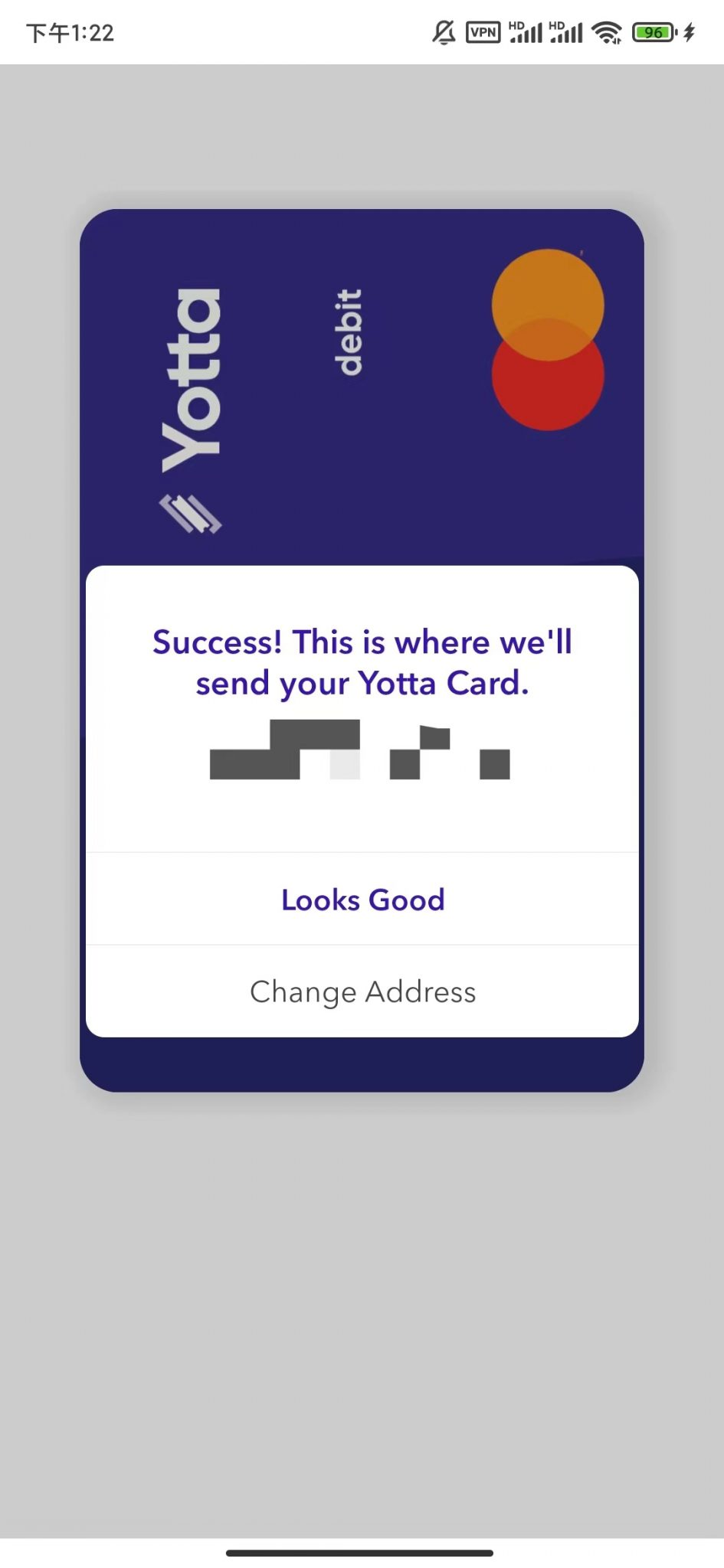The image size is (724, 1568).
Task: Confirm address with Looks Good
Action: (362, 900)
